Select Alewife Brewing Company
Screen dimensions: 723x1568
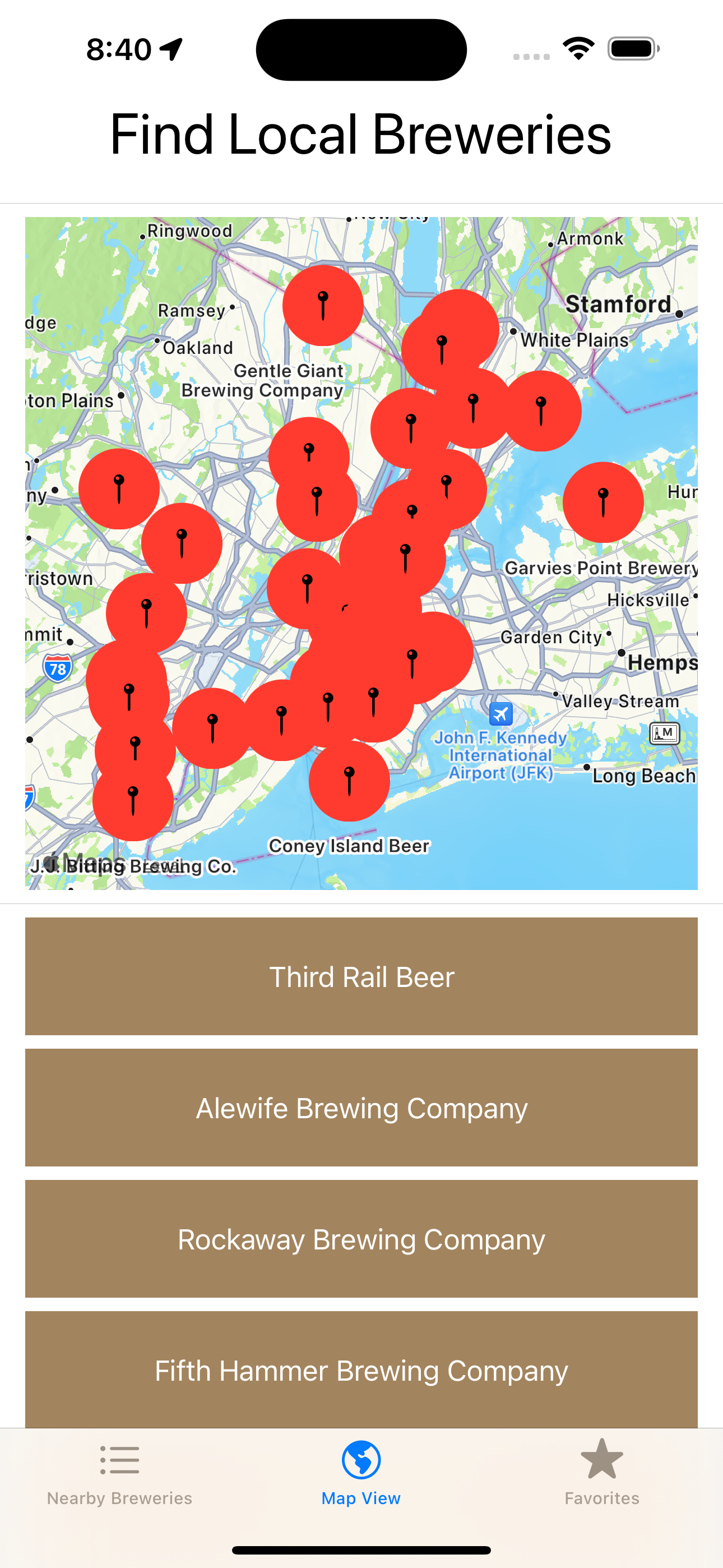click(361, 1108)
